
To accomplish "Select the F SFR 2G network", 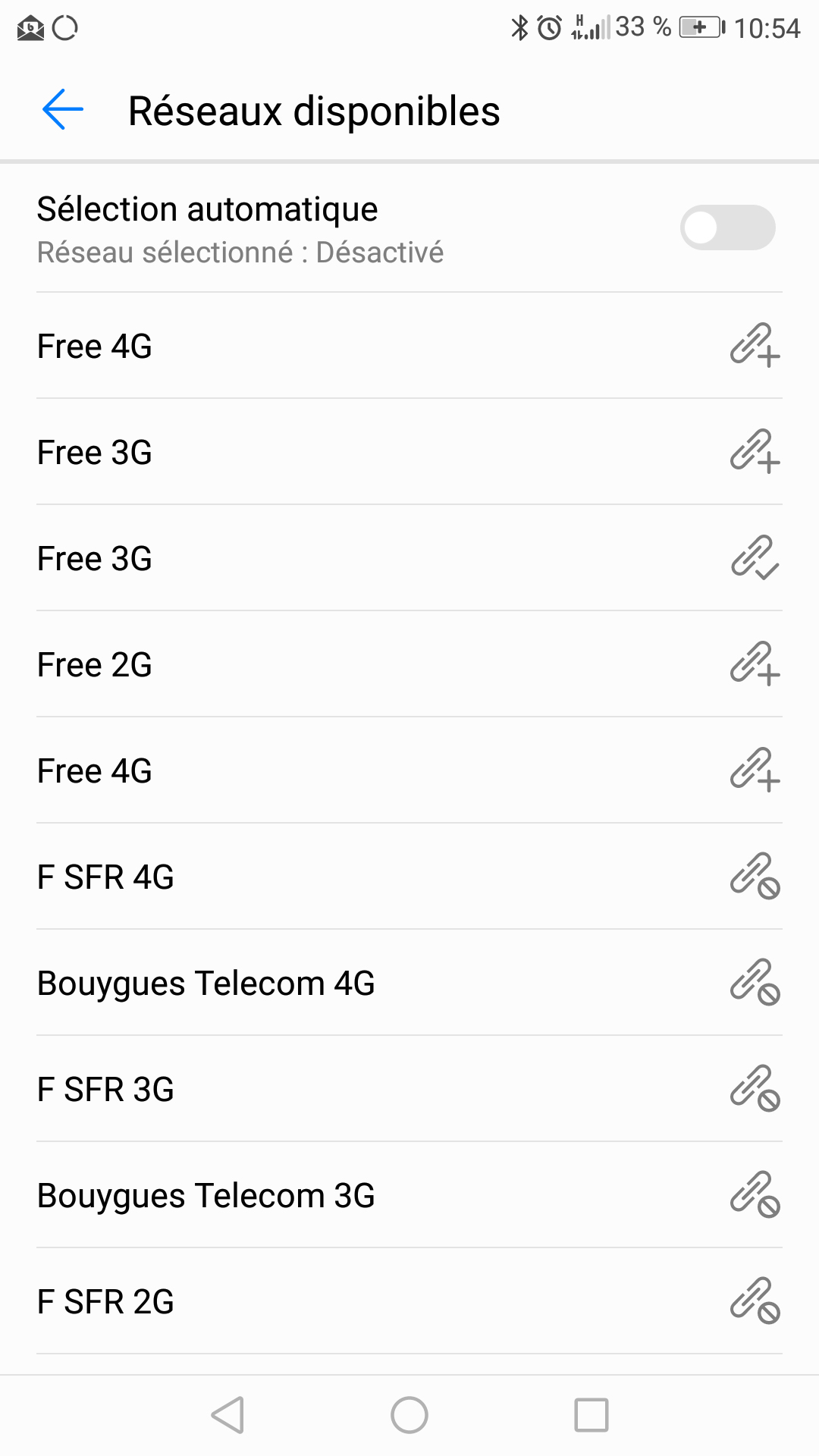I will tap(409, 1301).
